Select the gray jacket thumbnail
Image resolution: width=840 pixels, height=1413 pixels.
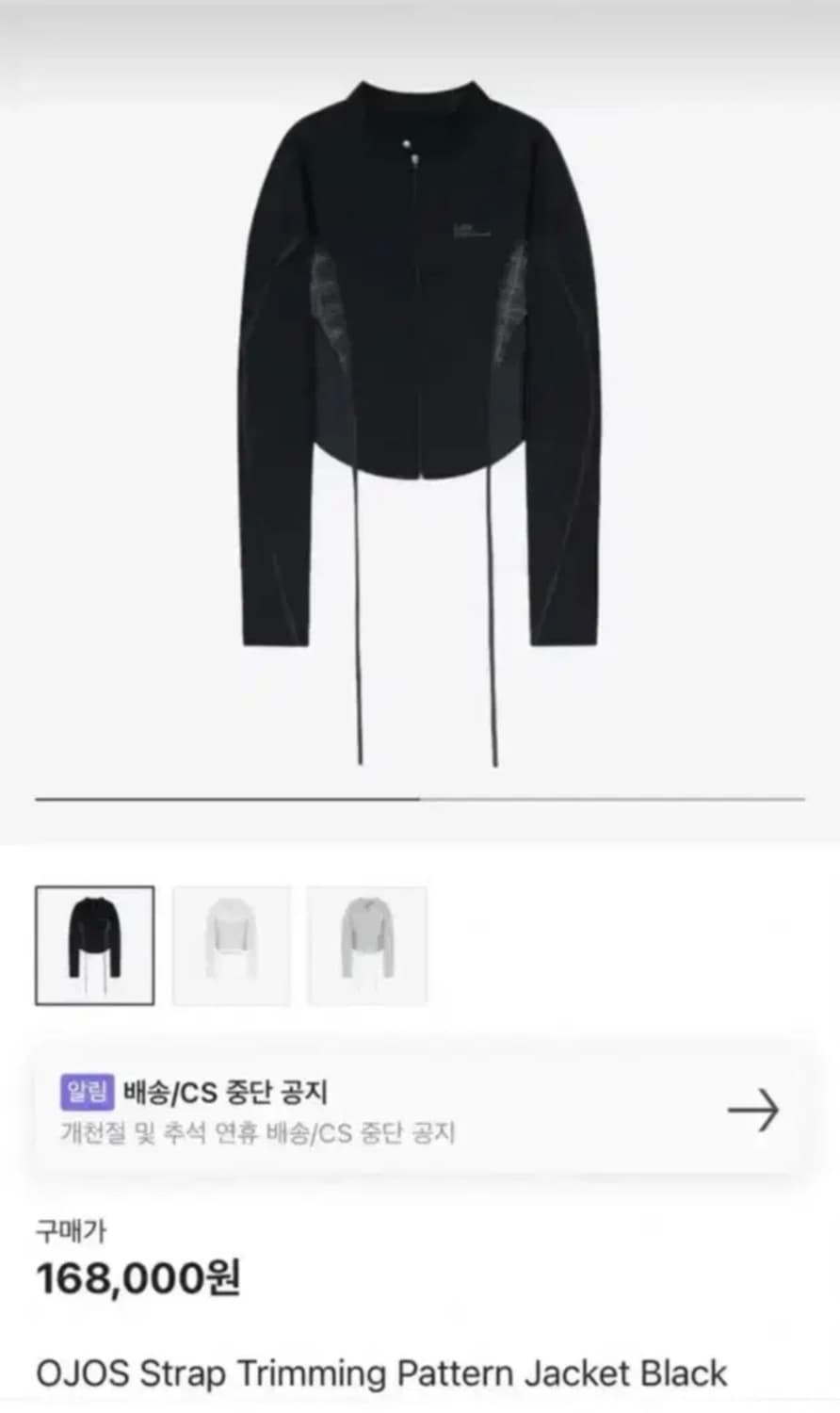[367, 946]
